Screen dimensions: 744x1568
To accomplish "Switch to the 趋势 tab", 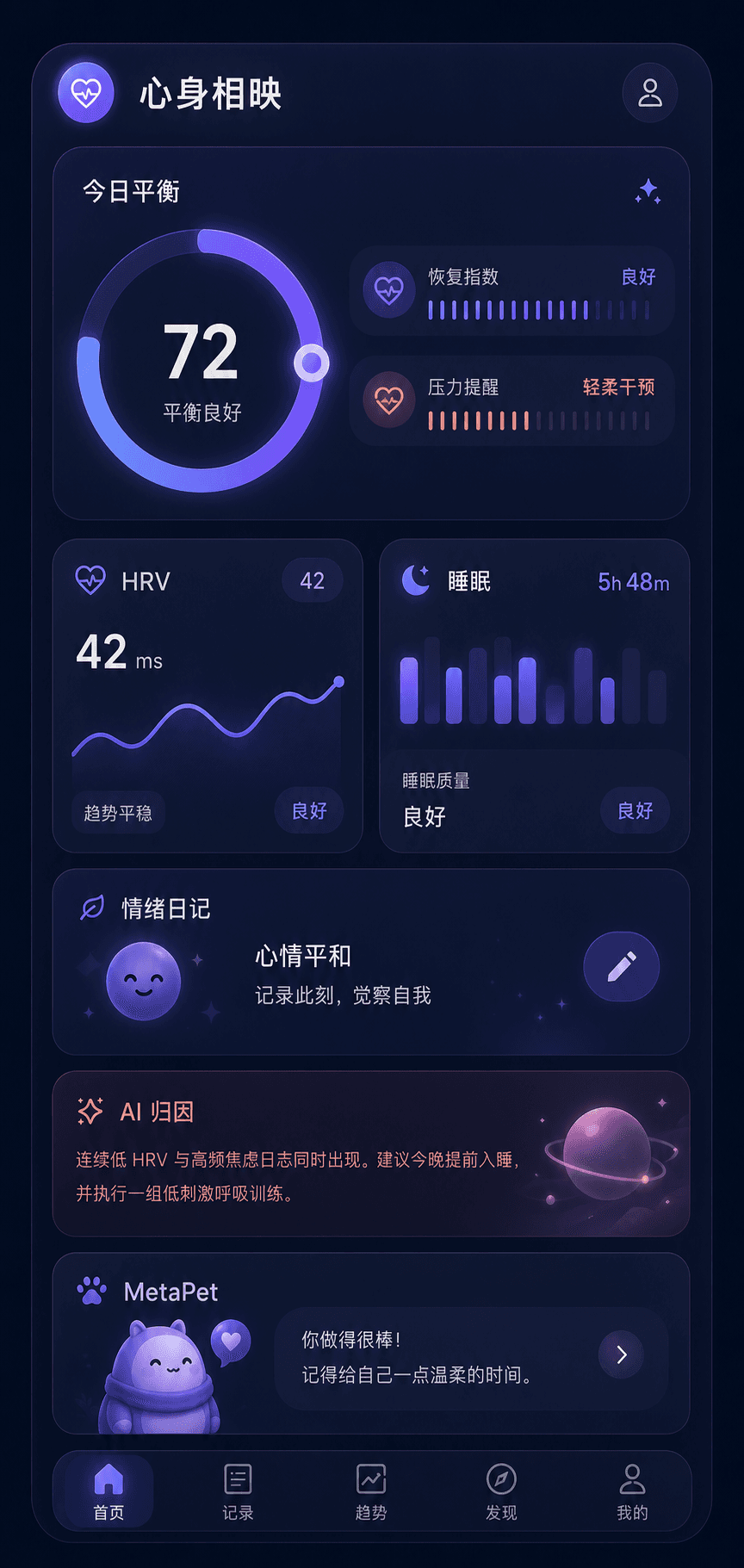I will click(x=370, y=1491).
